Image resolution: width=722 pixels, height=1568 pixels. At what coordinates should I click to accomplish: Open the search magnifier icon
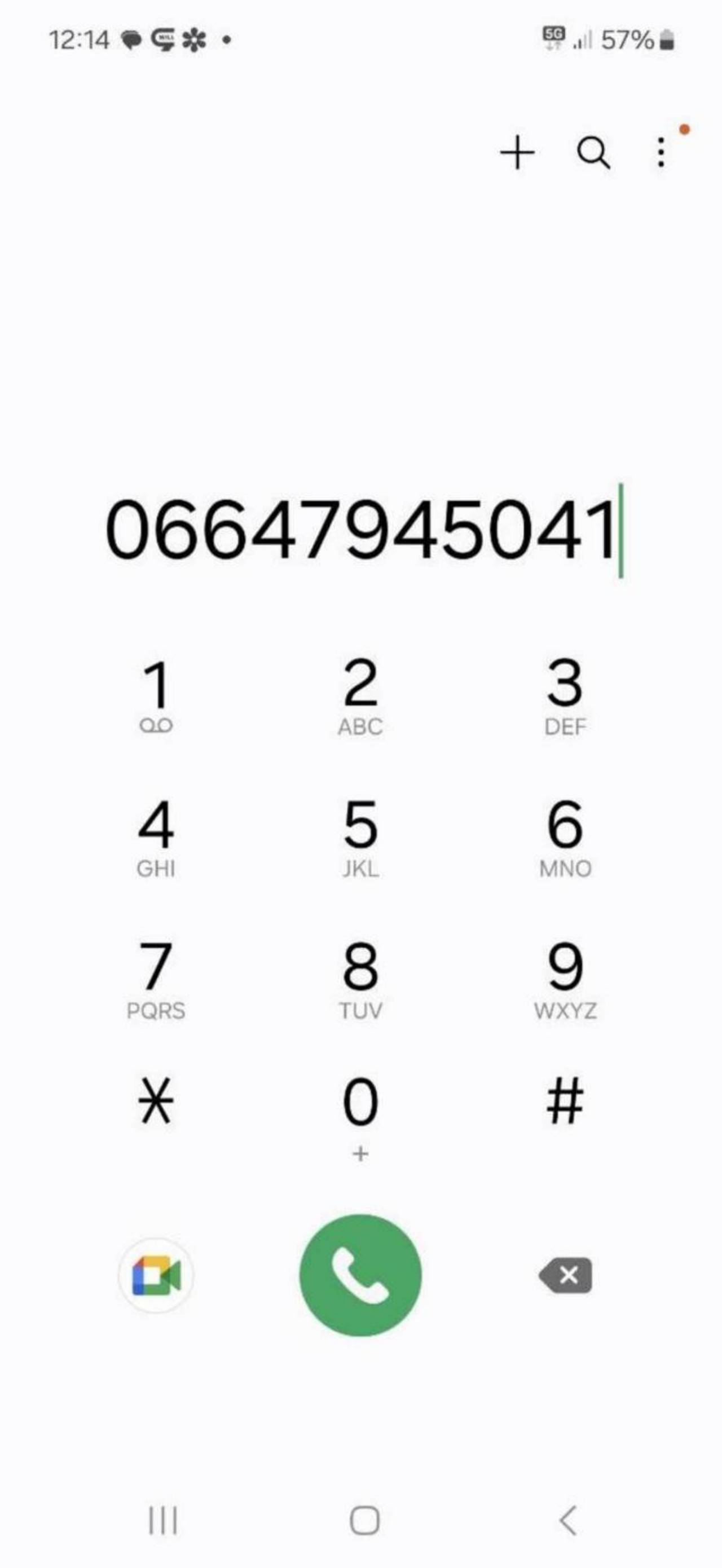pyautogui.click(x=593, y=152)
